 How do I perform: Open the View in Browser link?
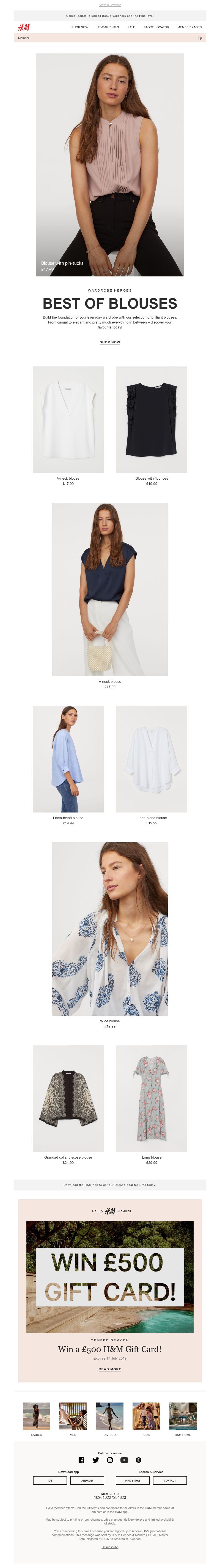pos(110,5)
